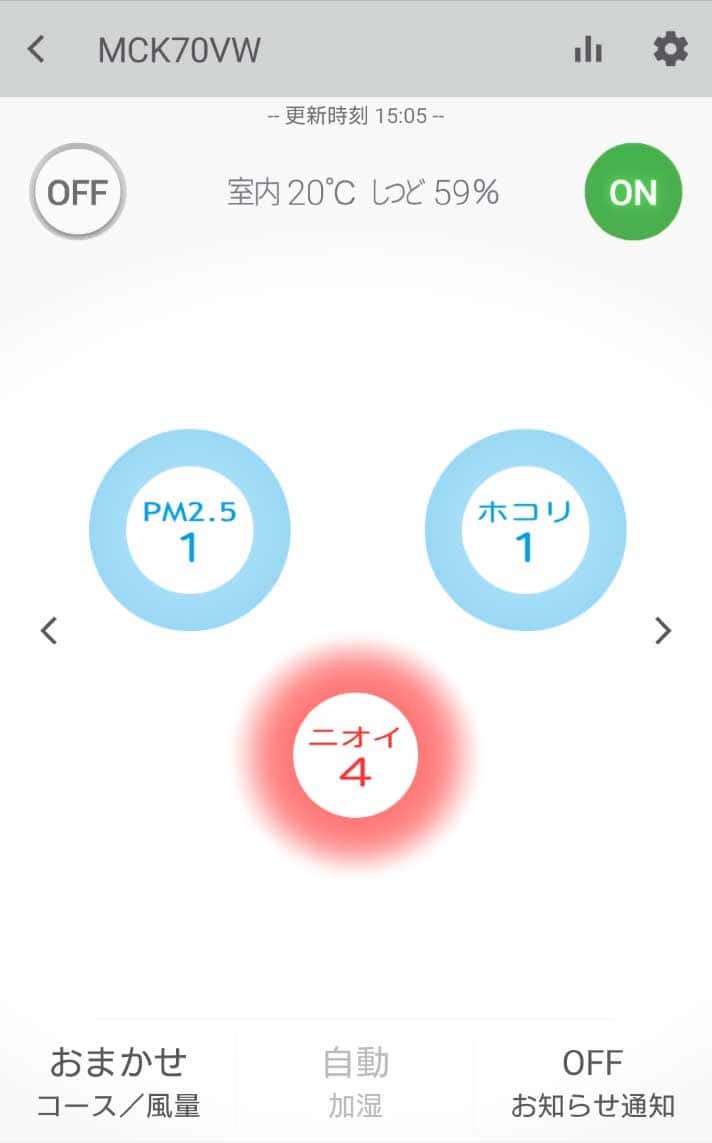The height and width of the screenshot is (1143, 712).
Task: Open おまかせ コース/風量 setting
Action: pyautogui.click(x=118, y=1082)
